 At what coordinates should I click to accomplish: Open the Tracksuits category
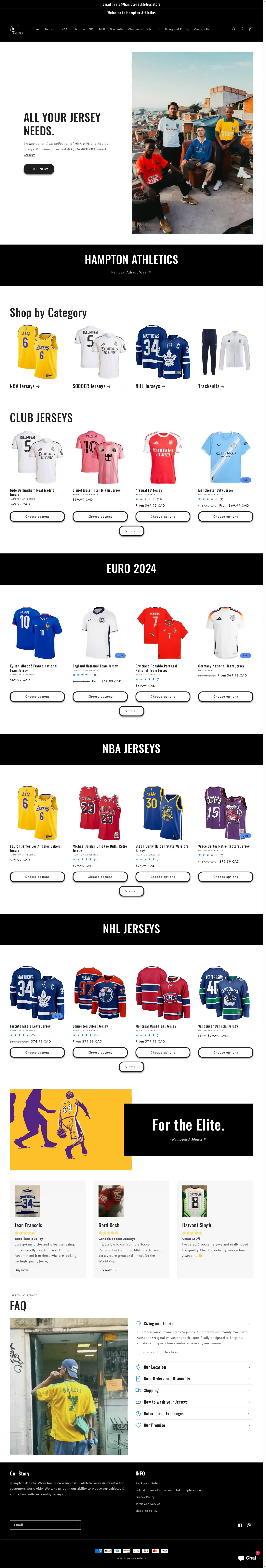(x=211, y=386)
